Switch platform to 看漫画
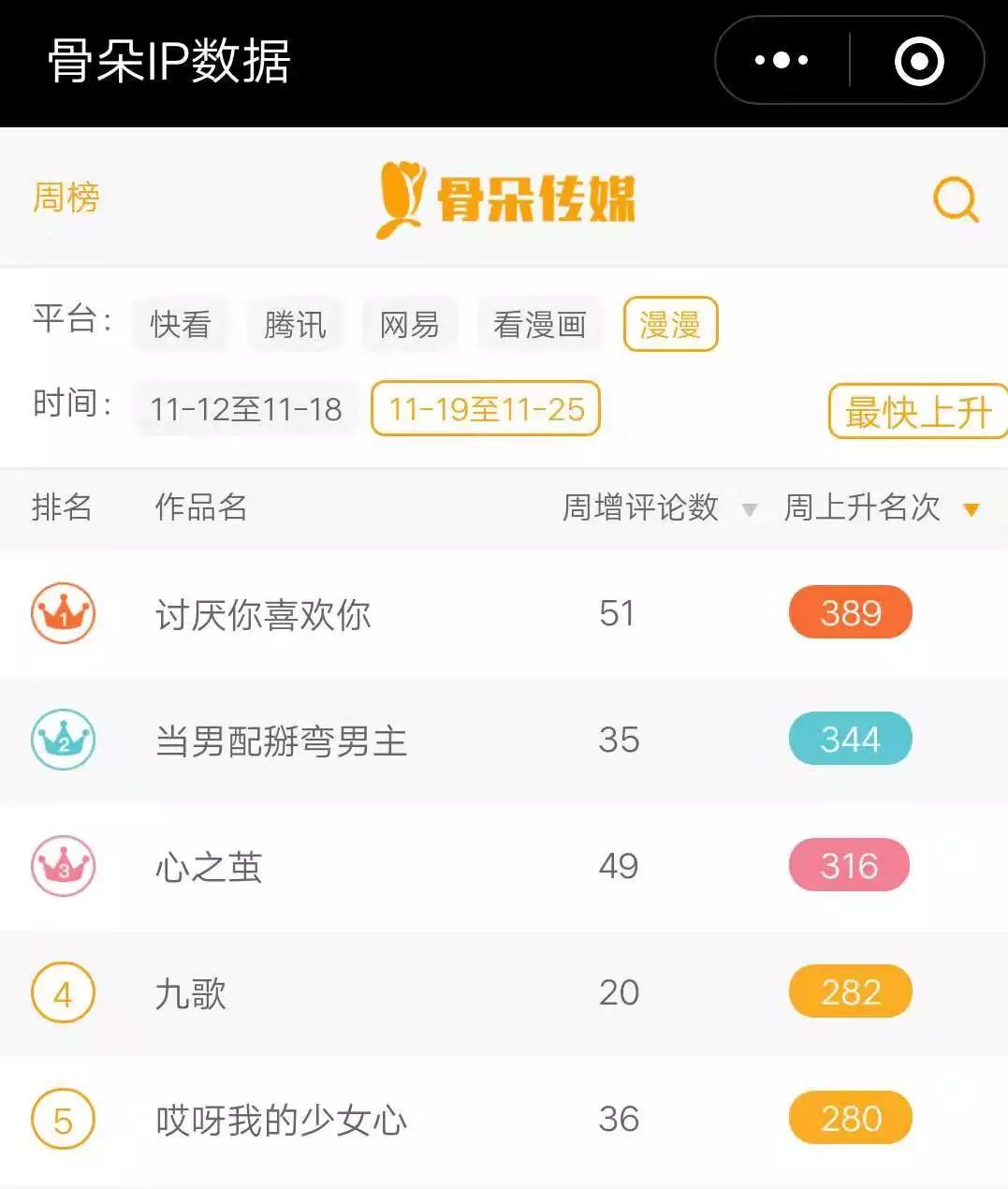The height and width of the screenshot is (1189, 1008). click(540, 325)
